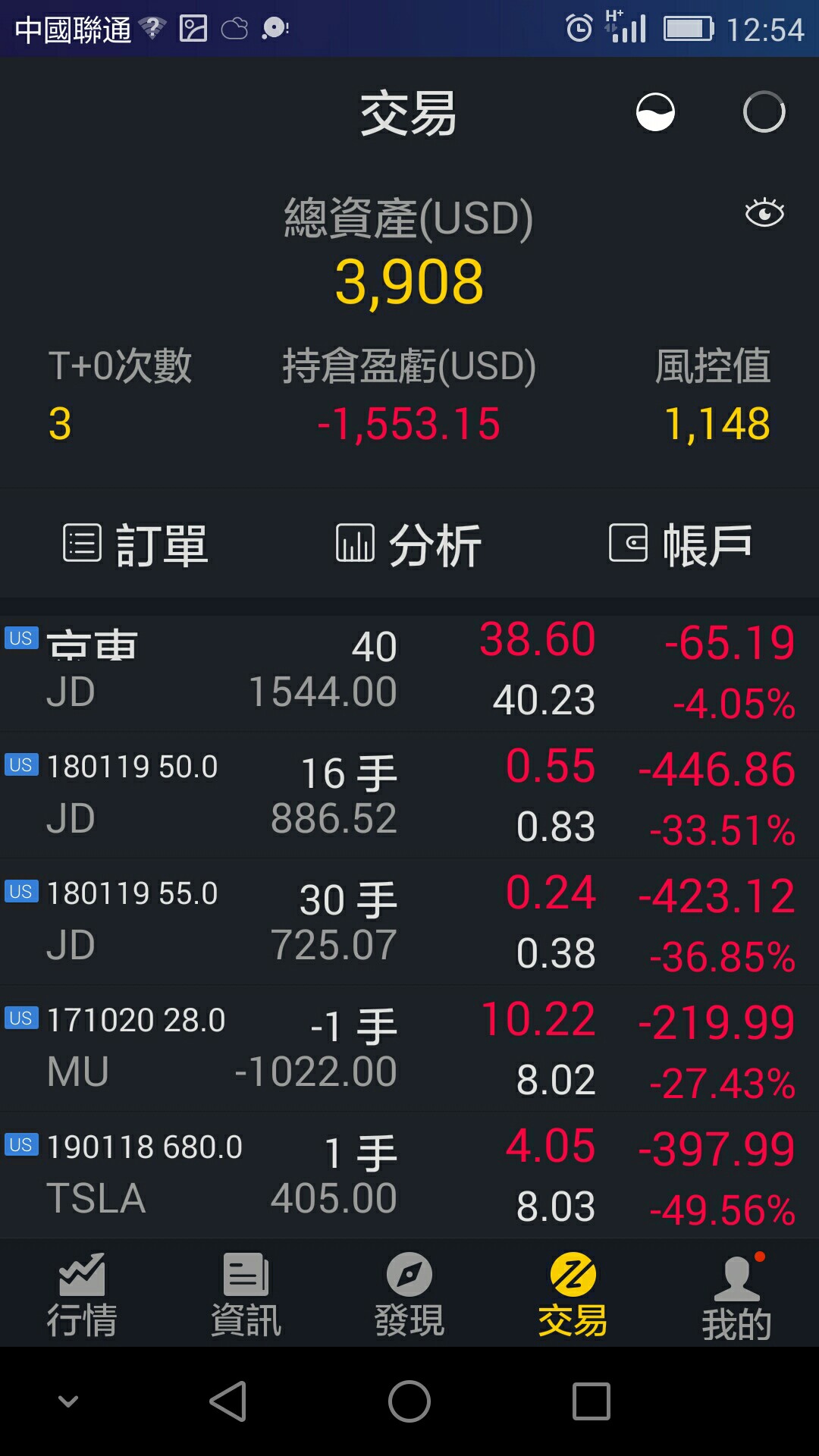
Task: Switch to the 發現 tab
Action: pos(409,1294)
